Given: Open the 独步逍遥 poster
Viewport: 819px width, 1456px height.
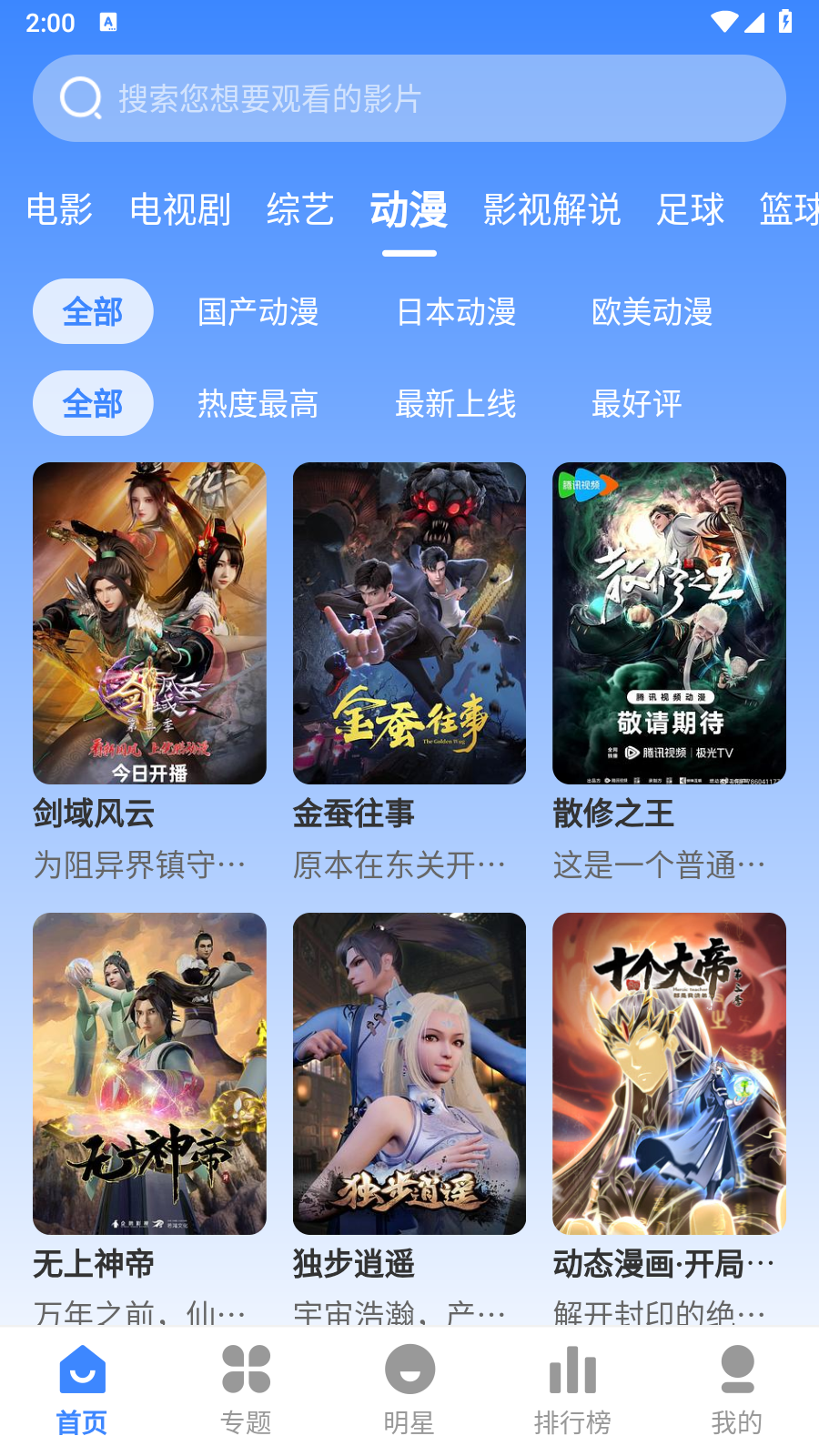Looking at the screenshot, I should (409, 1074).
